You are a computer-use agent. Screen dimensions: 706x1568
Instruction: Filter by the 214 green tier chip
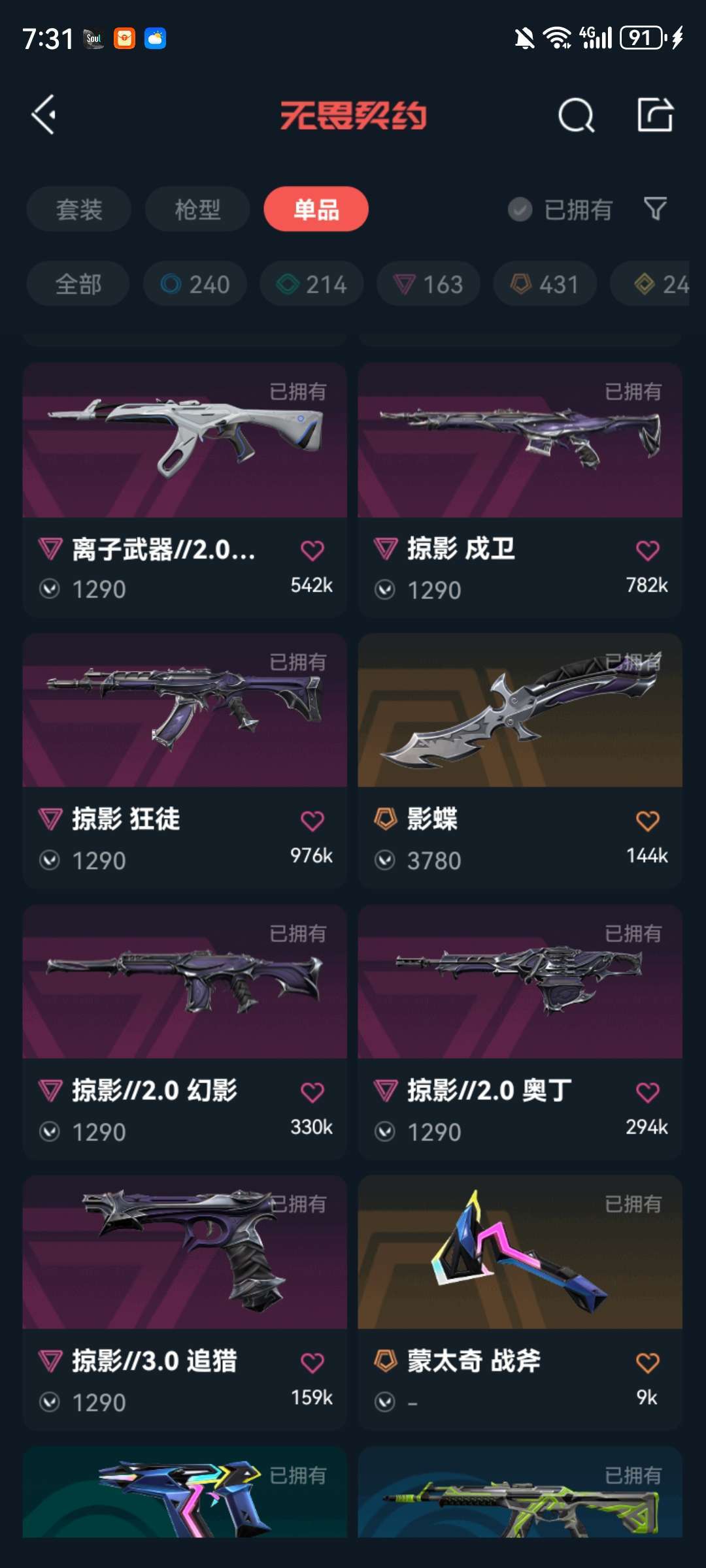[x=312, y=284]
